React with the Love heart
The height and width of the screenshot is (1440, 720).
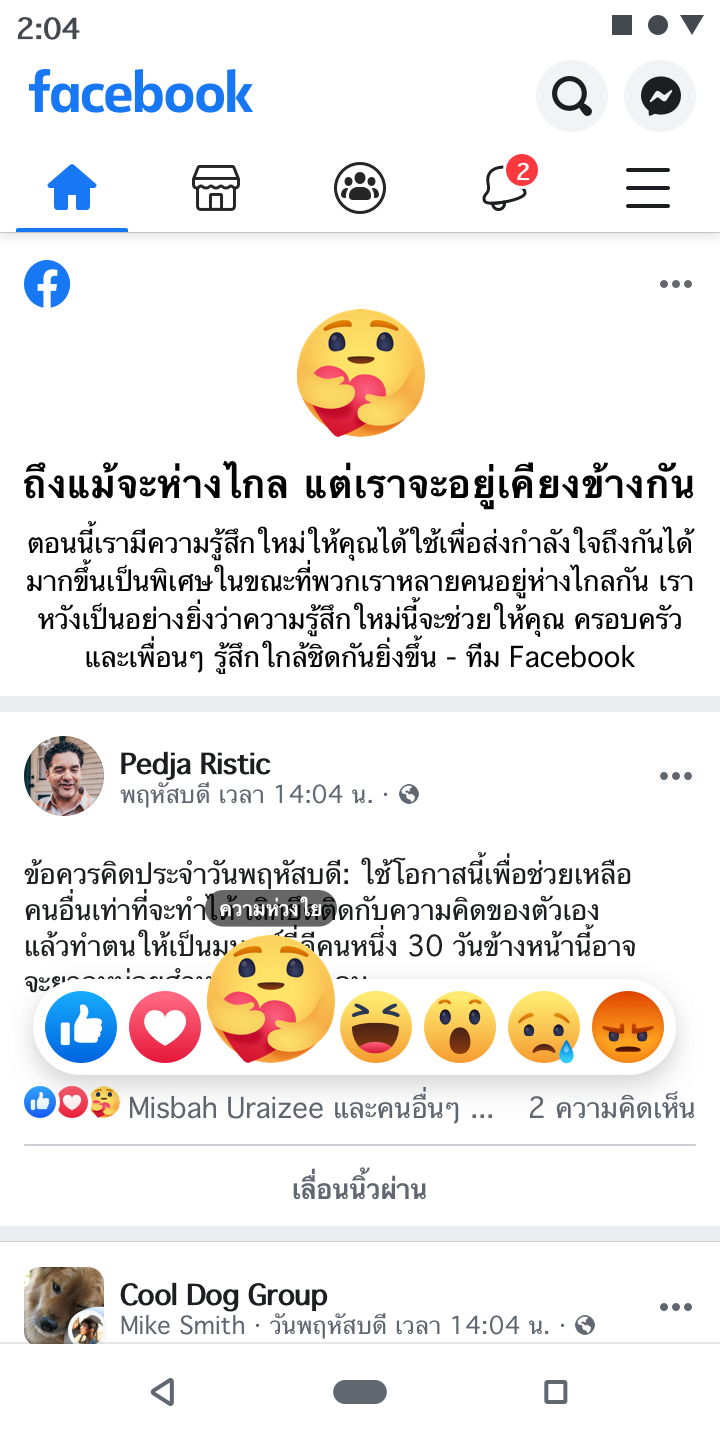point(165,1027)
